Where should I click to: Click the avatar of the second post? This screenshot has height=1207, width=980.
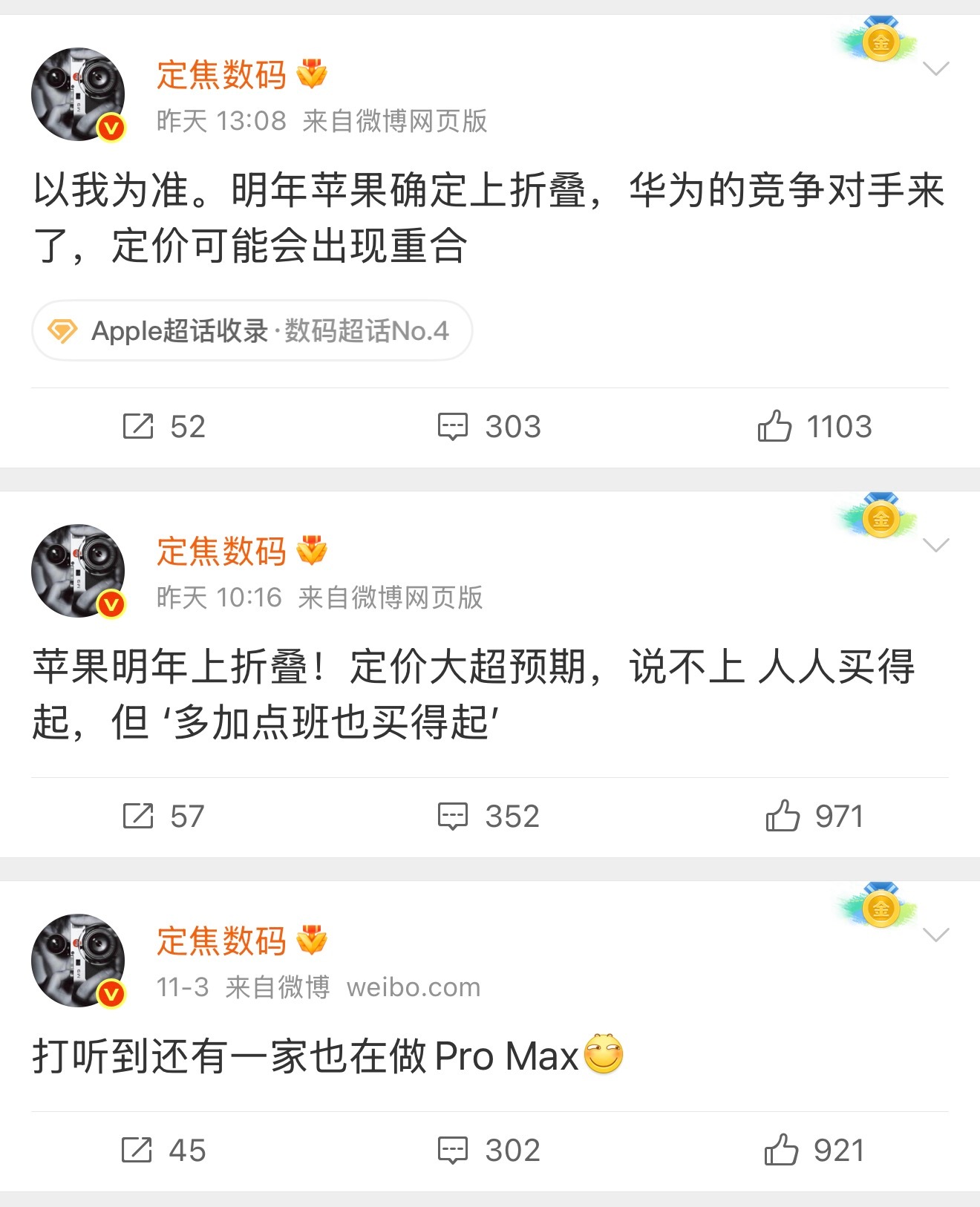(78, 570)
